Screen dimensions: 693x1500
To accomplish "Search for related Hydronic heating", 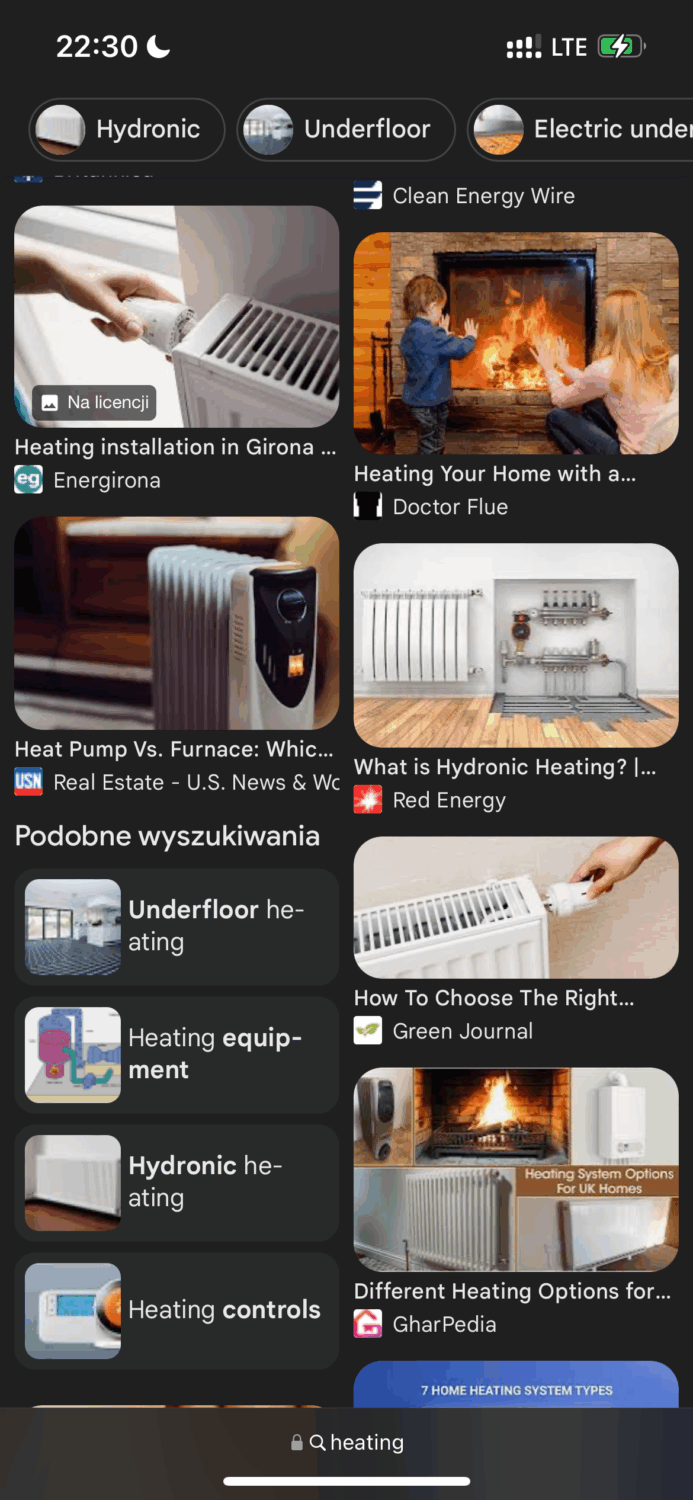I will (176, 1182).
